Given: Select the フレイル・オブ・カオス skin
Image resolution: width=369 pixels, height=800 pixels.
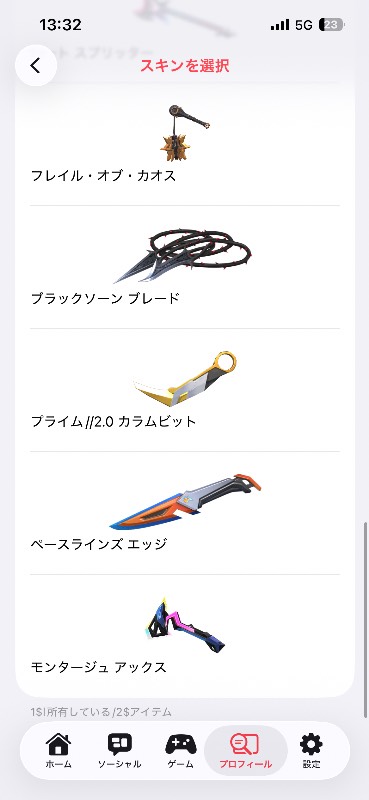Looking at the screenshot, I should click(185, 144).
